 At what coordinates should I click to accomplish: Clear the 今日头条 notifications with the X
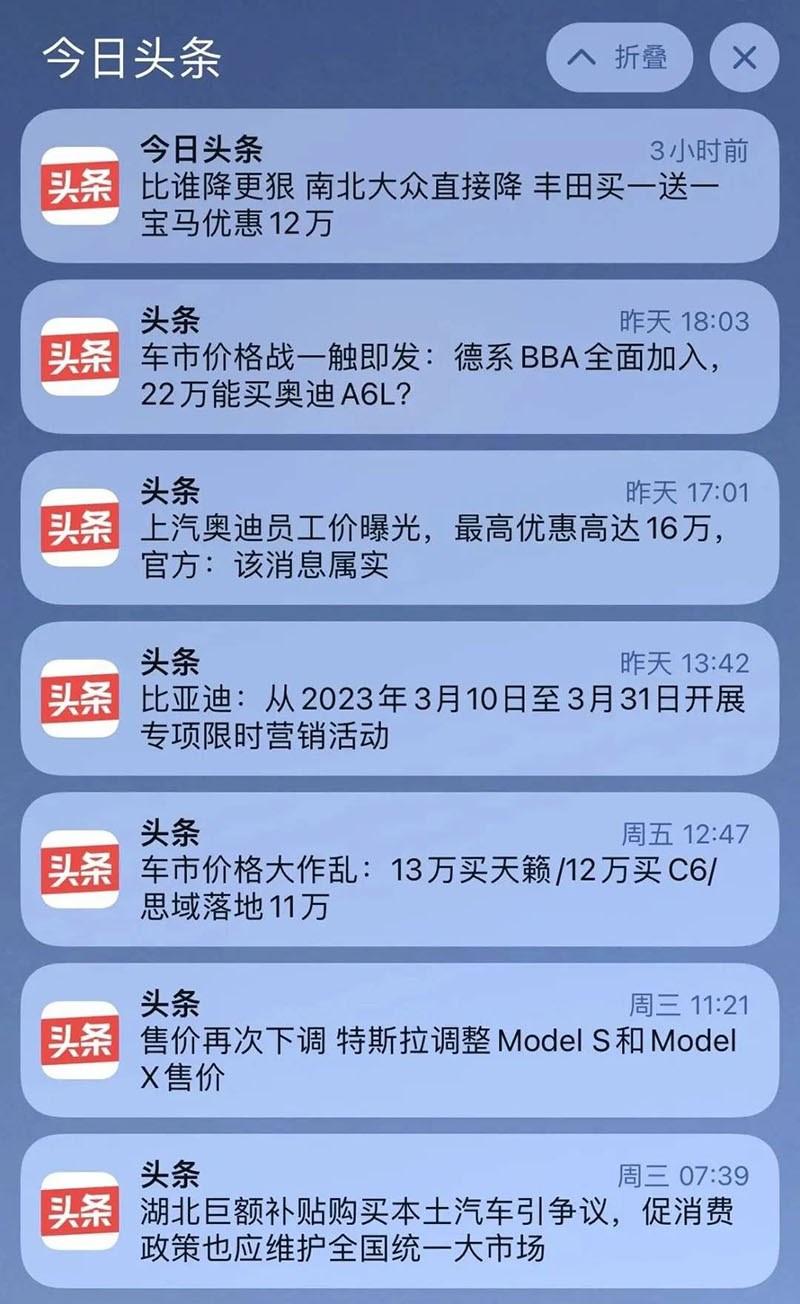tap(744, 57)
